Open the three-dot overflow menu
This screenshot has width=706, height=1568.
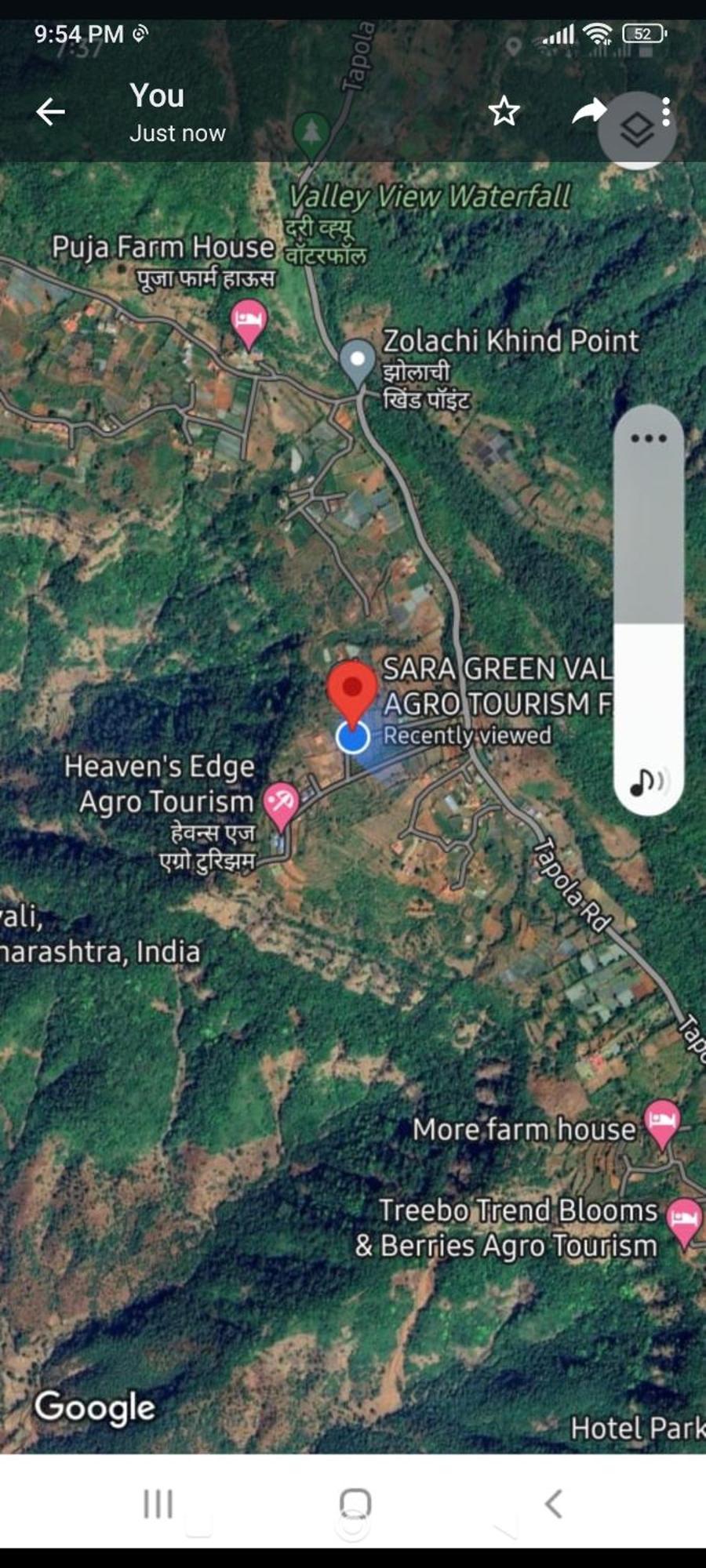coord(666,111)
